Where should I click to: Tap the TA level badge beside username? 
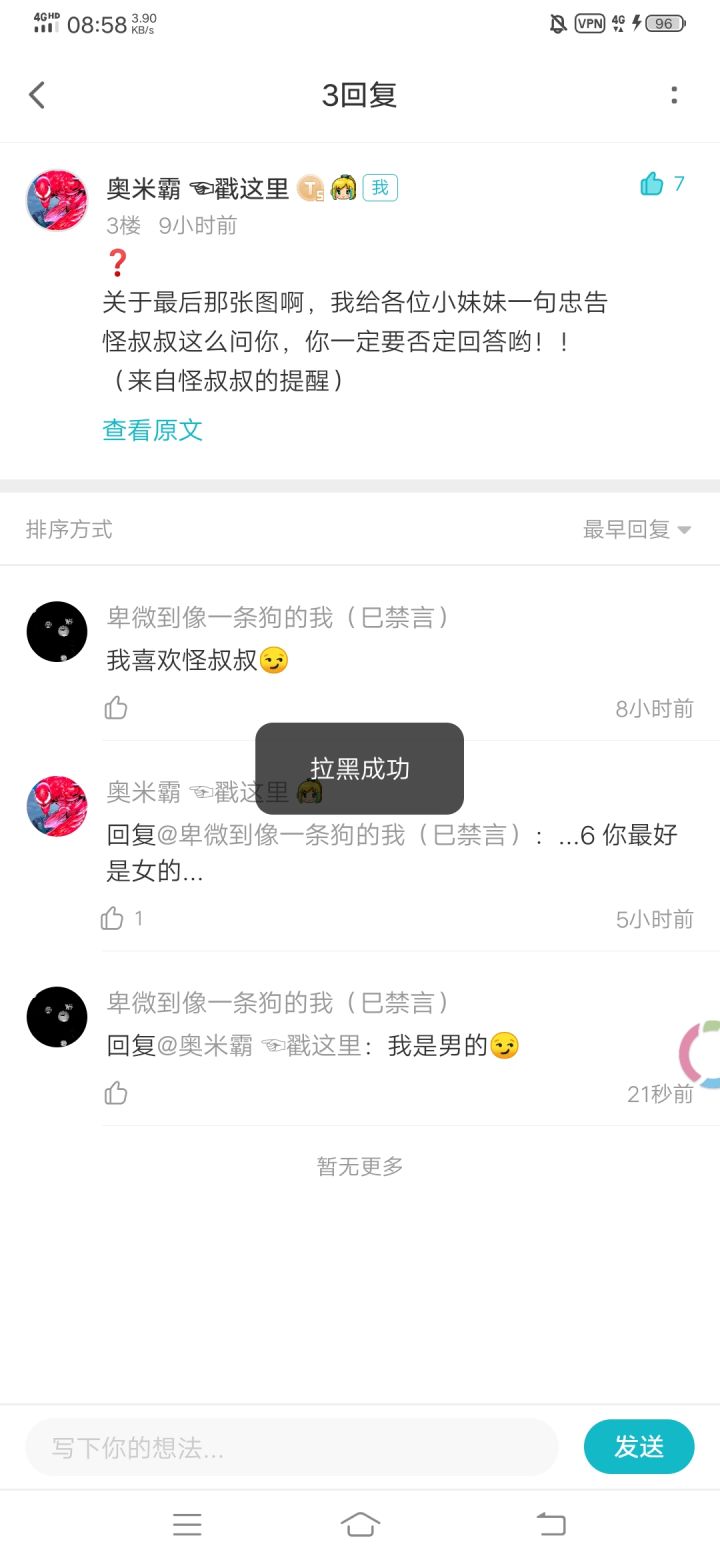[308, 186]
